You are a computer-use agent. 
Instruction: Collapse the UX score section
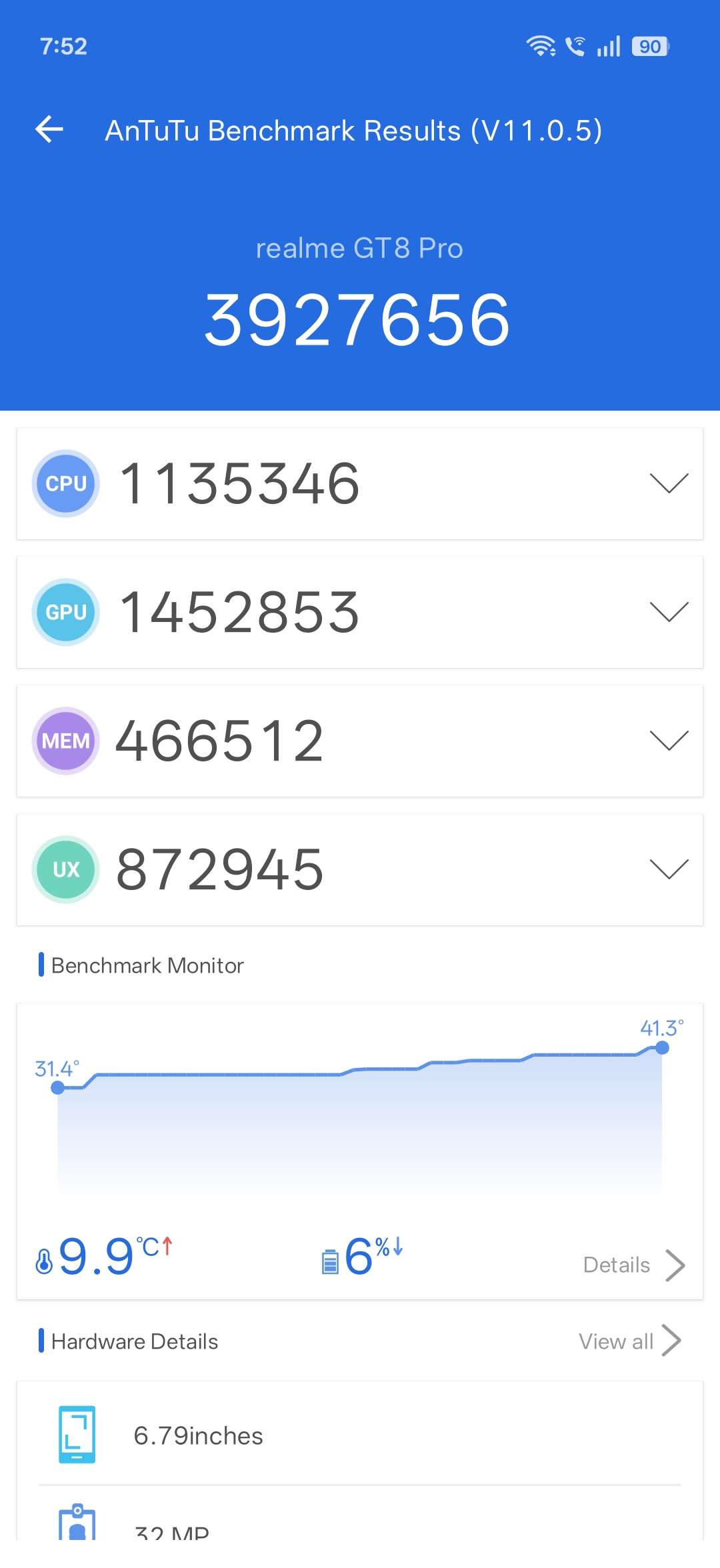pos(669,869)
